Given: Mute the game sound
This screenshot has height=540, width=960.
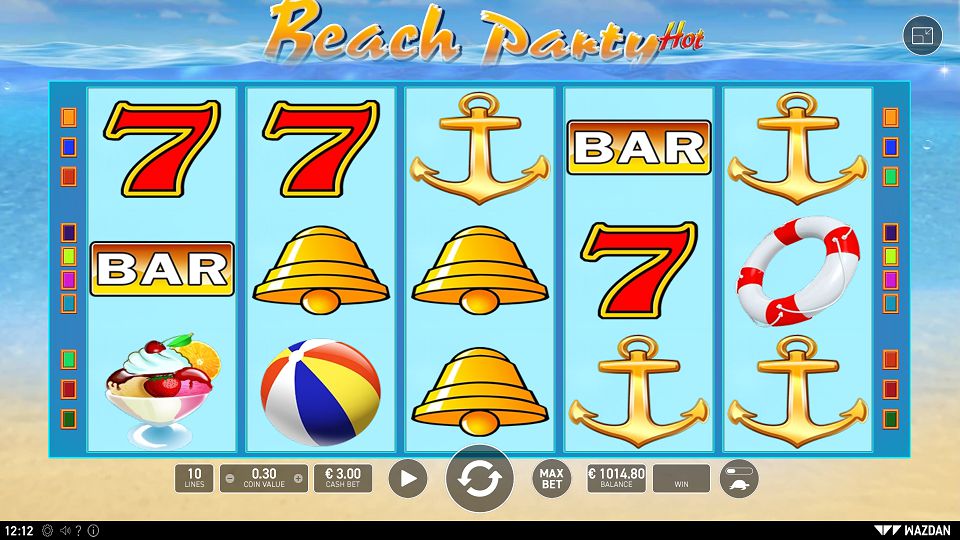Looking at the screenshot, I should click(65, 530).
